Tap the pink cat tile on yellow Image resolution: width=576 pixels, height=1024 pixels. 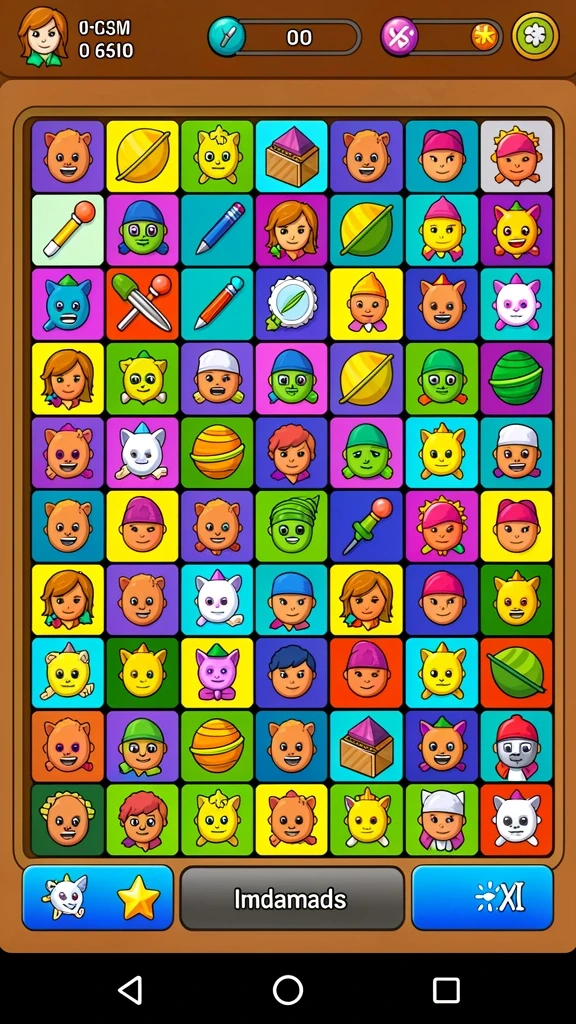click(x=217, y=674)
